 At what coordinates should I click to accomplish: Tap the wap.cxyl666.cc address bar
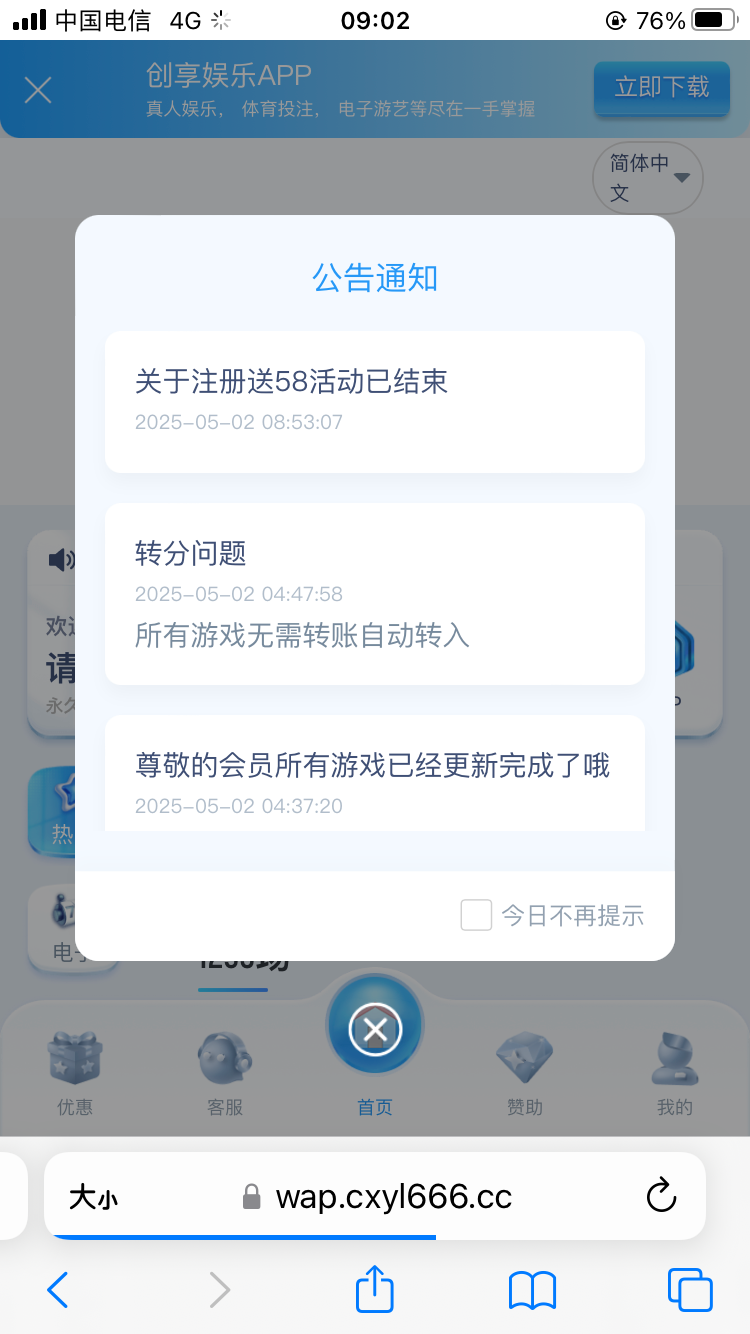pyautogui.click(x=390, y=1196)
